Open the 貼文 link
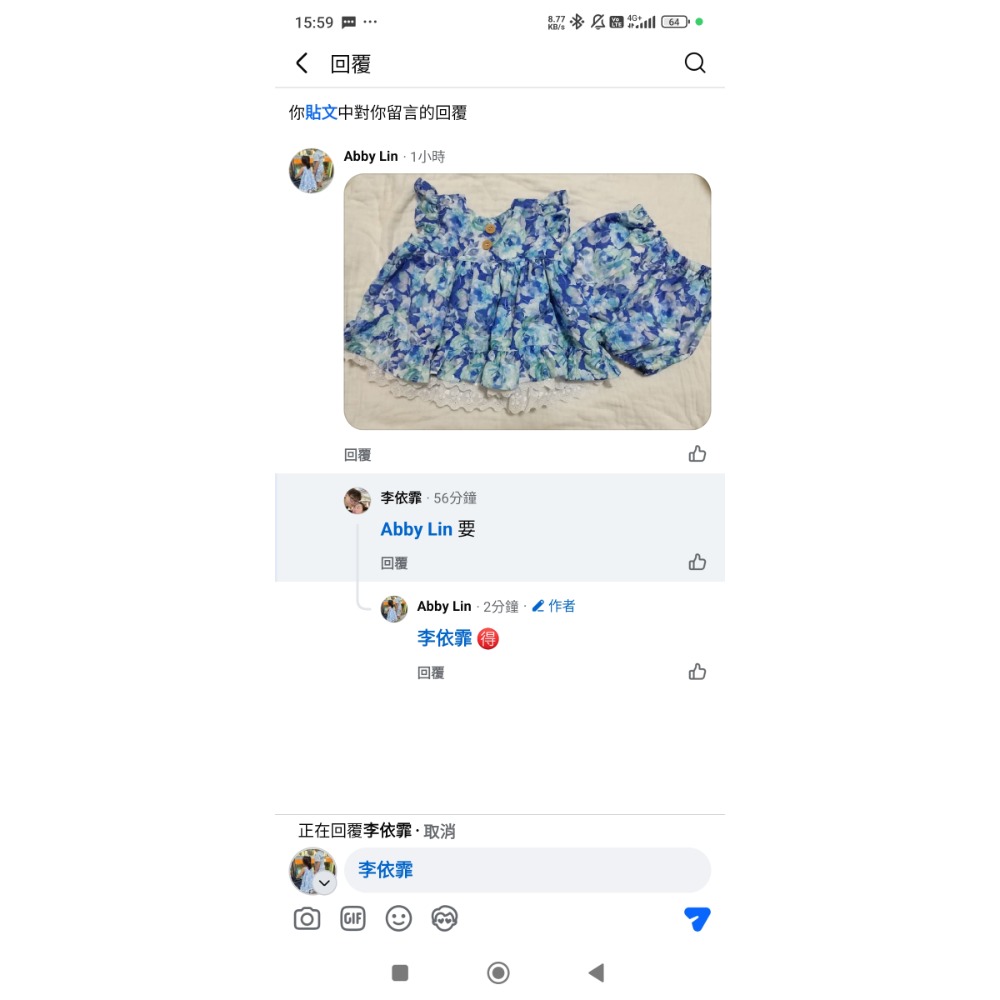Image resolution: width=1000 pixels, height=1000 pixels. point(321,113)
